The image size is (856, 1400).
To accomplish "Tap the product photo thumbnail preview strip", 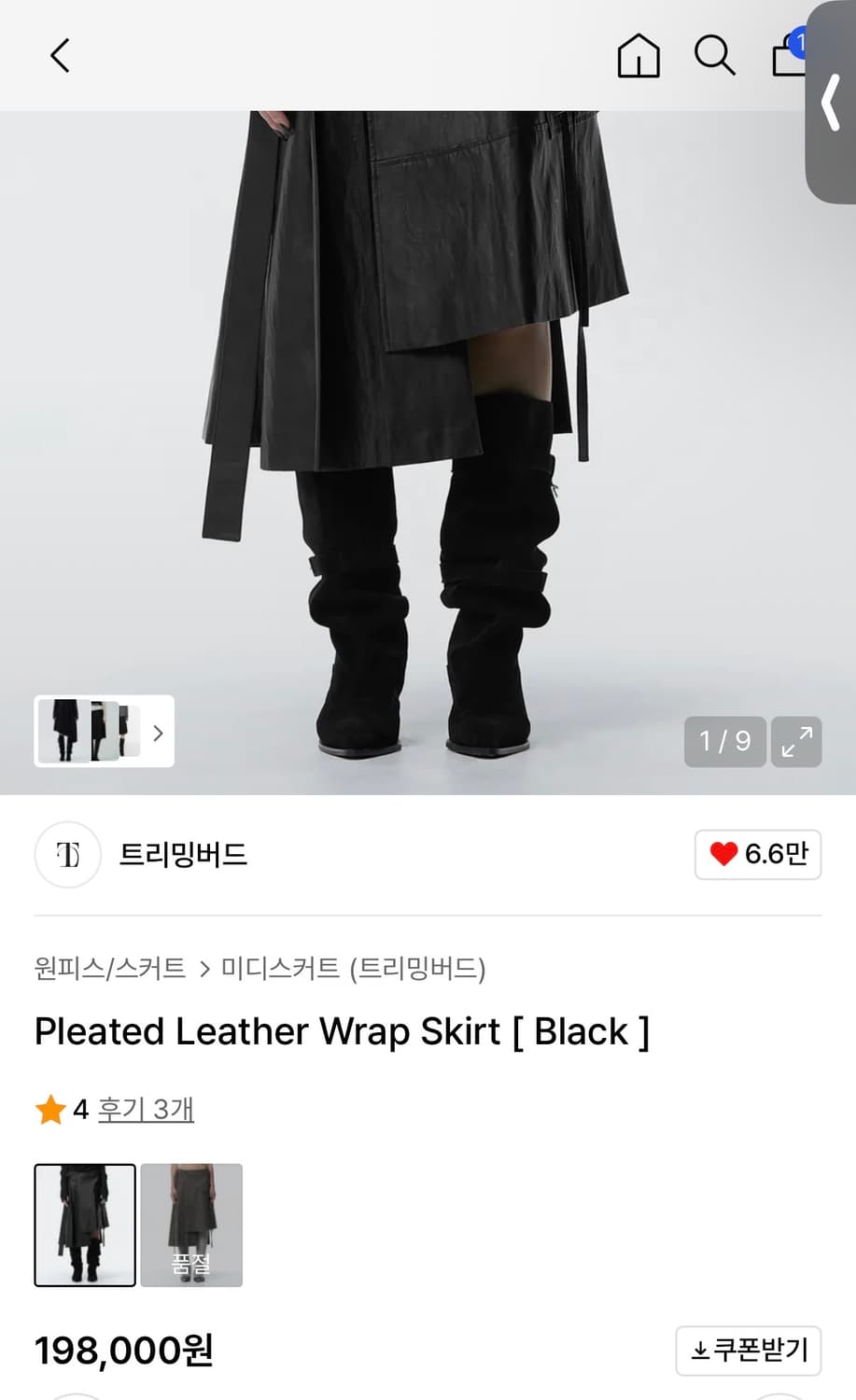I will 89,733.
